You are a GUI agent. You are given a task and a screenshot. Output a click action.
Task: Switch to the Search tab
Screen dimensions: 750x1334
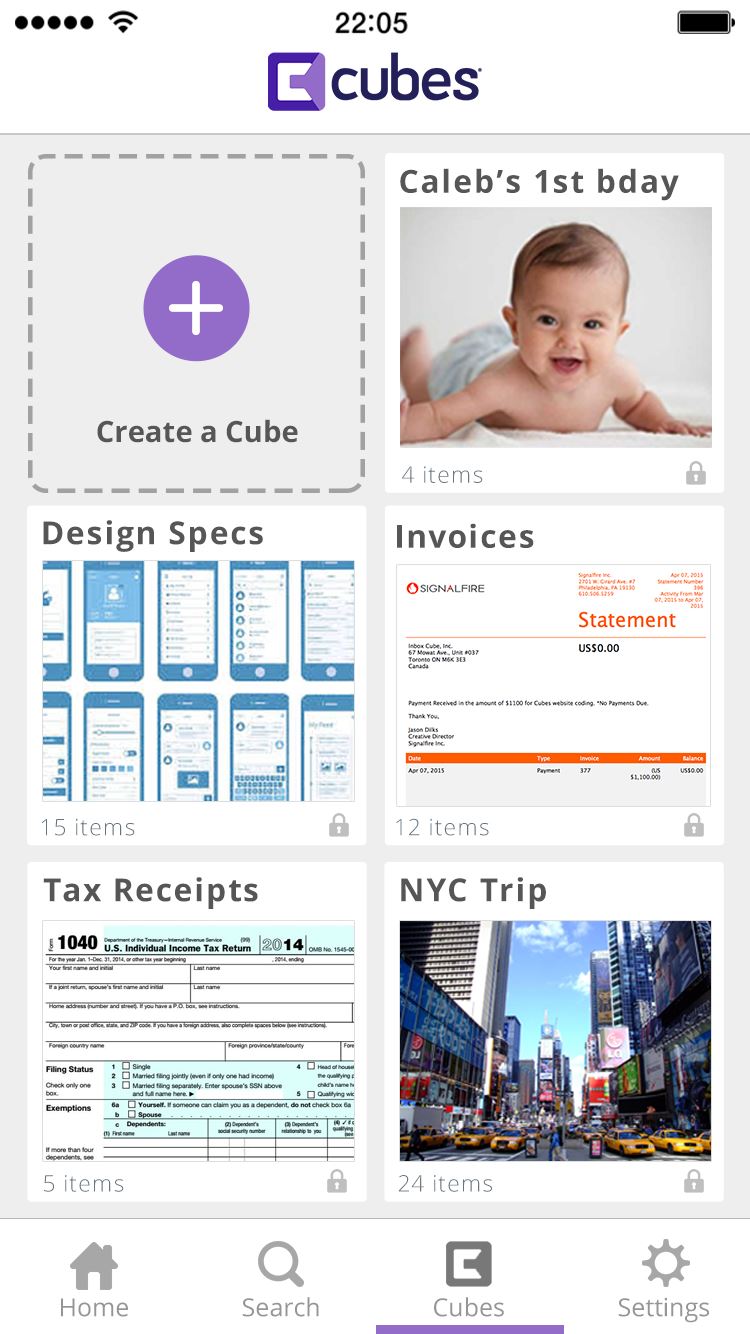tap(281, 1280)
